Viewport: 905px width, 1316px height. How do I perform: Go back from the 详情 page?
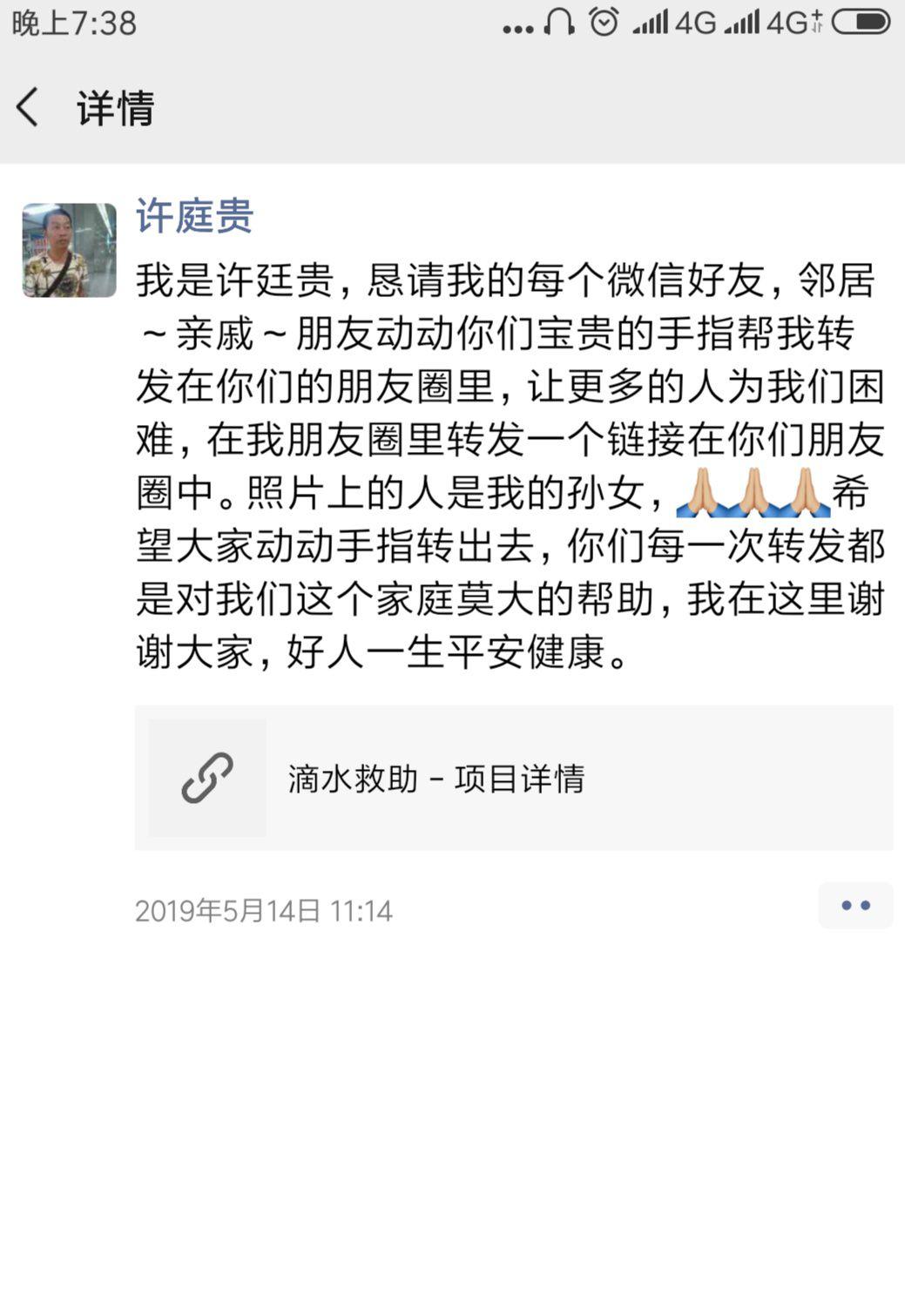point(28,108)
